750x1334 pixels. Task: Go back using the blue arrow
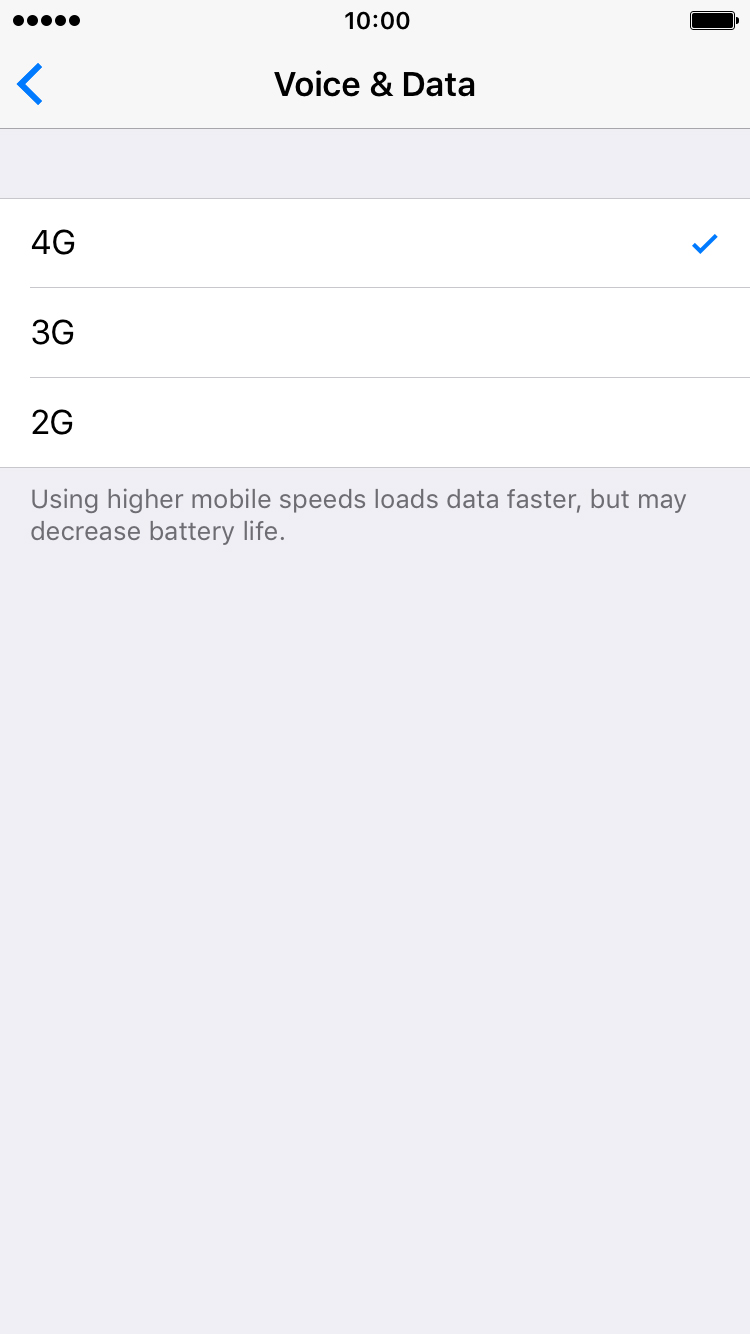pos(30,84)
